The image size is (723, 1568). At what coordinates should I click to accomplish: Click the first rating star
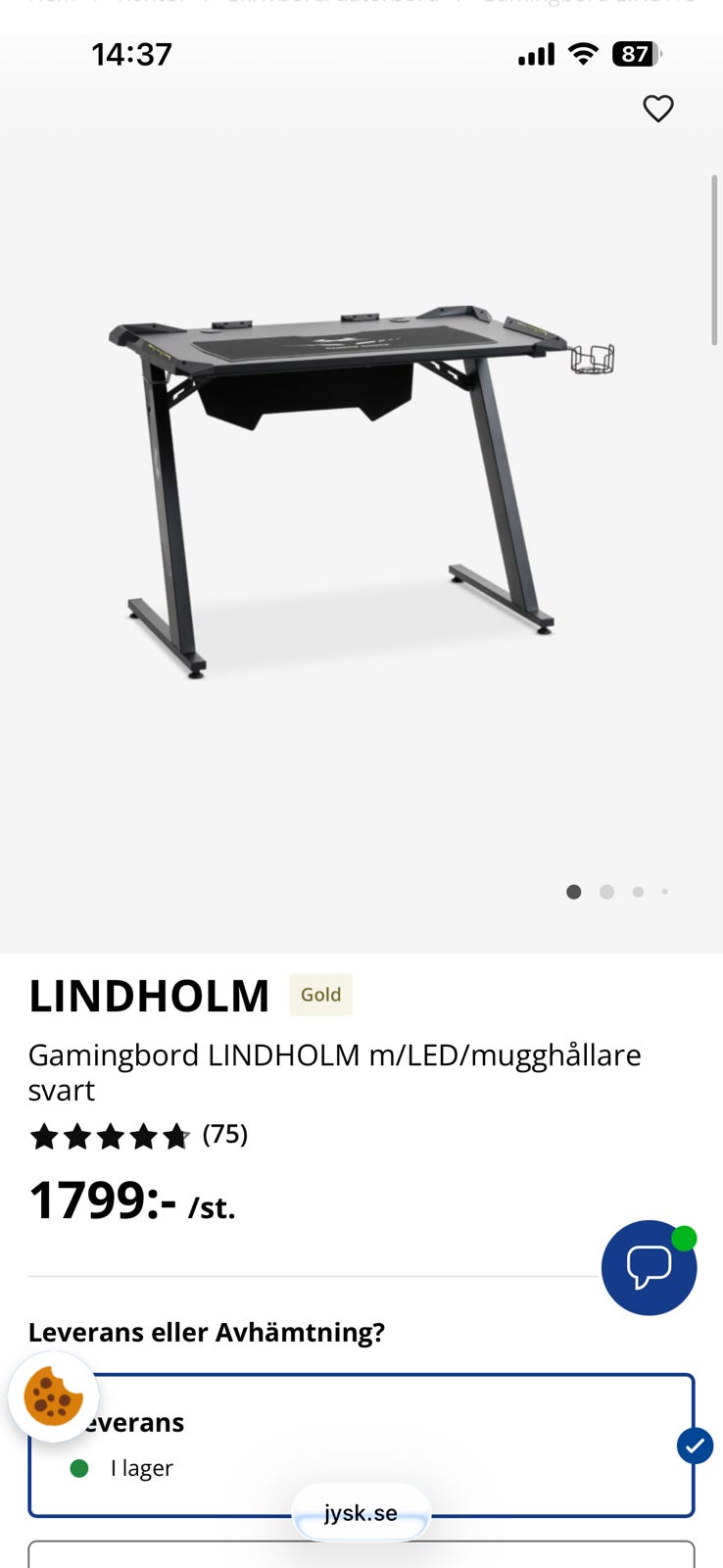(x=43, y=1137)
